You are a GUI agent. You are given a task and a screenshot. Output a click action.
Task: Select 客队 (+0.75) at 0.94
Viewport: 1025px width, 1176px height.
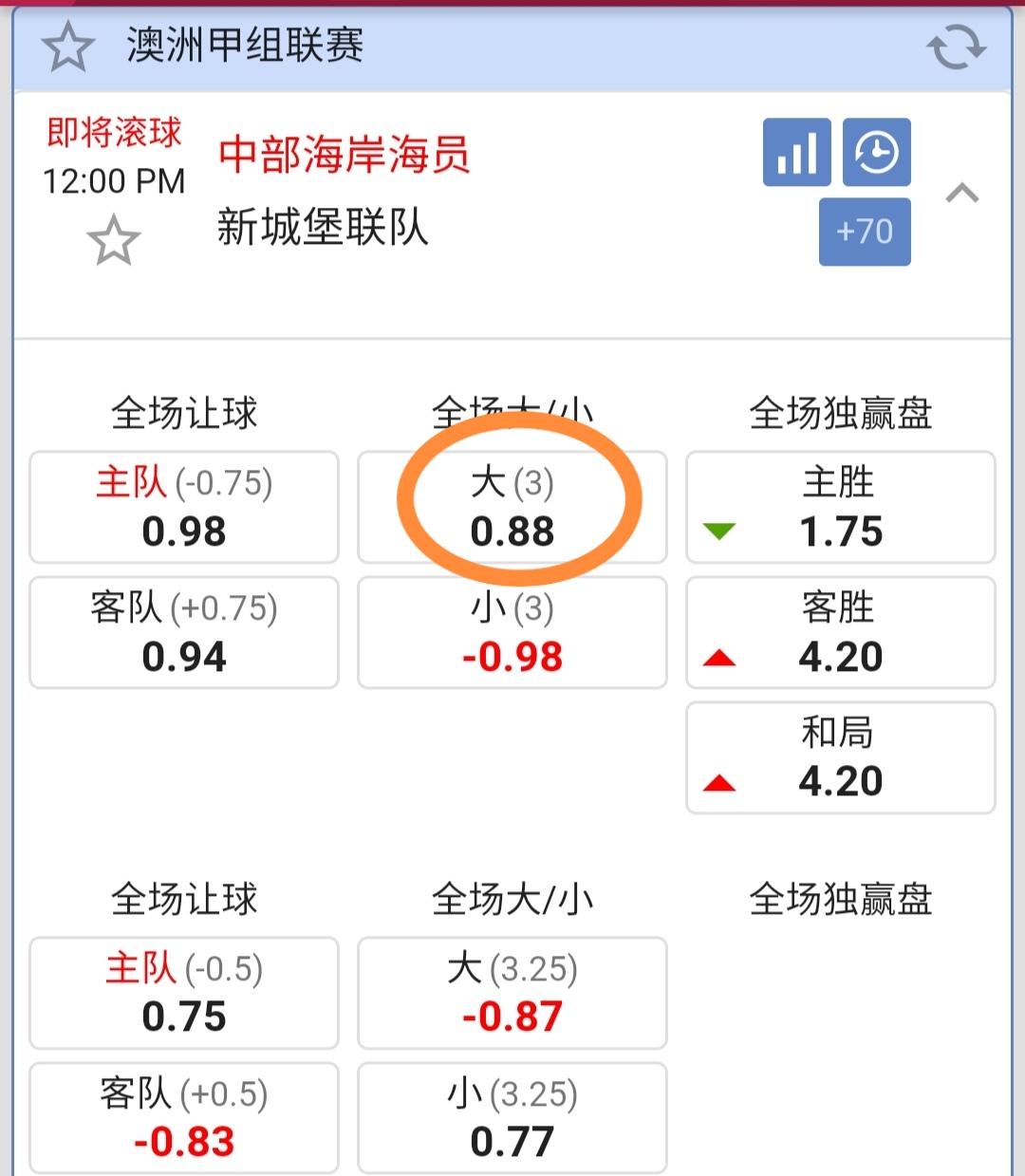[x=184, y=632]
